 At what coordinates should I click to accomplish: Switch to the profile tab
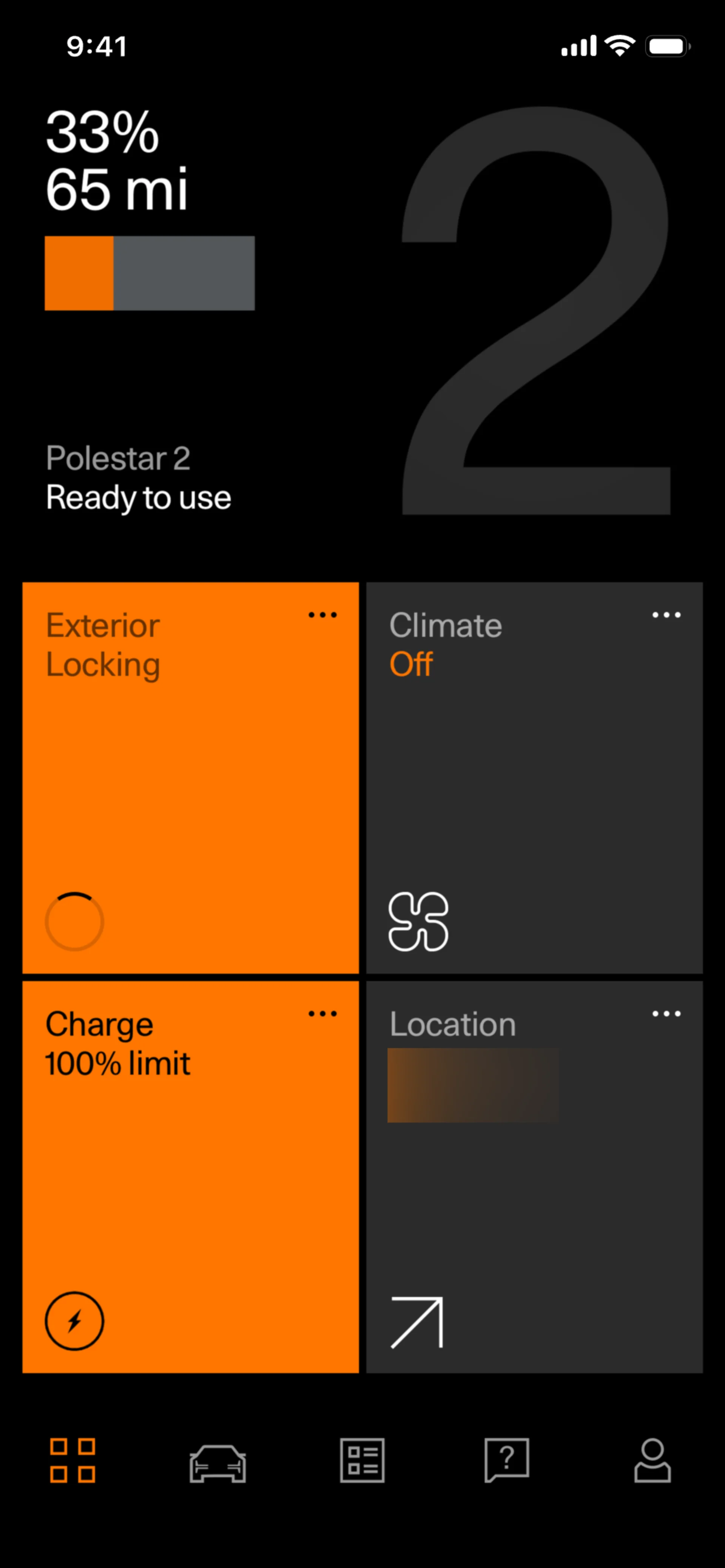click(652, 1460)
